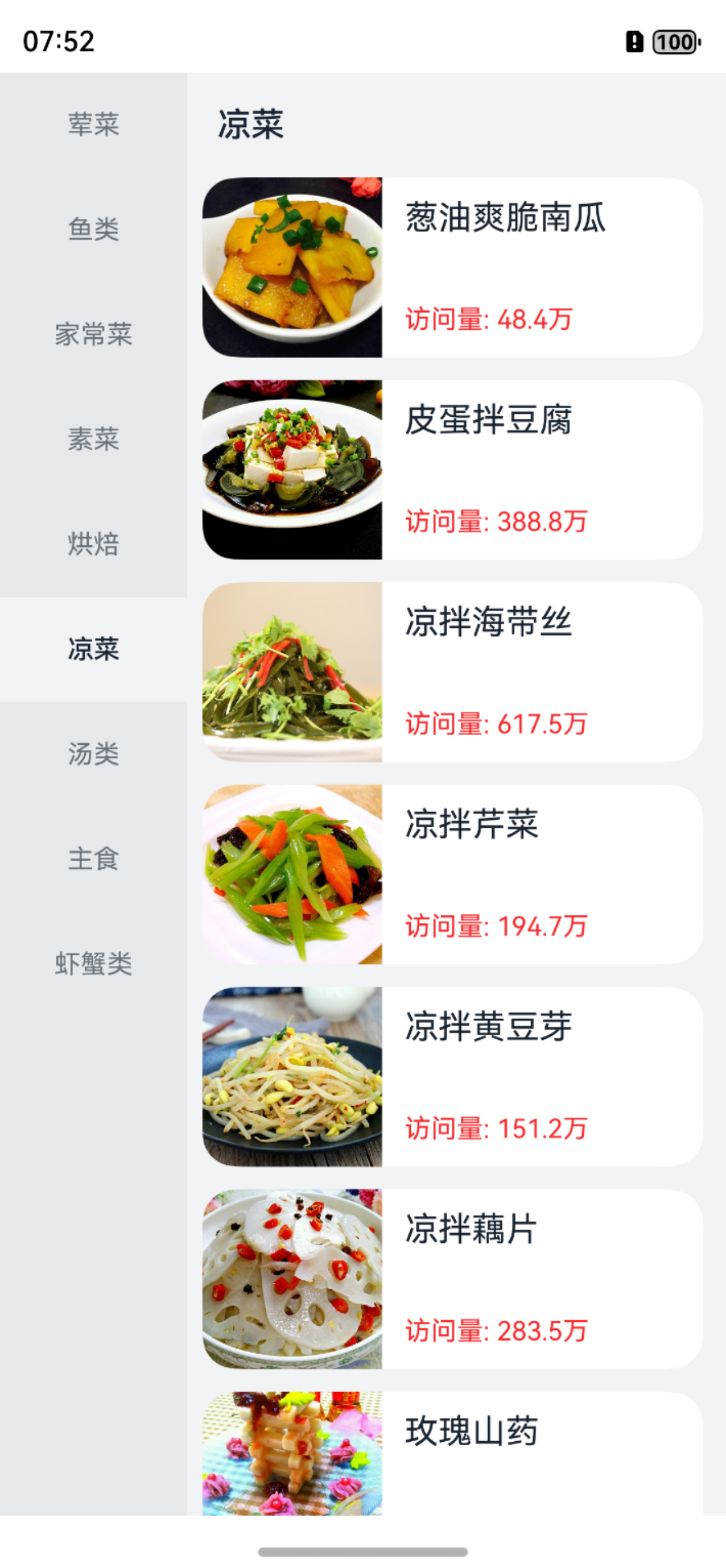Switch to 汤类 recipes

pos(93,753)
